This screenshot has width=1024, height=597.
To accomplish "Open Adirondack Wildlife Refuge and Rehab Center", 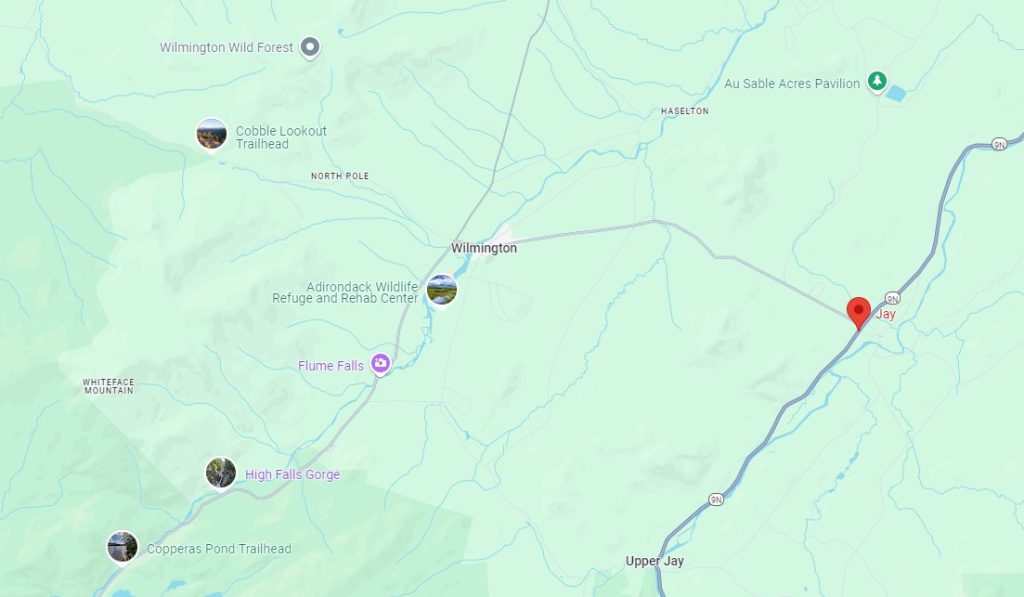I will coord(441,290).
